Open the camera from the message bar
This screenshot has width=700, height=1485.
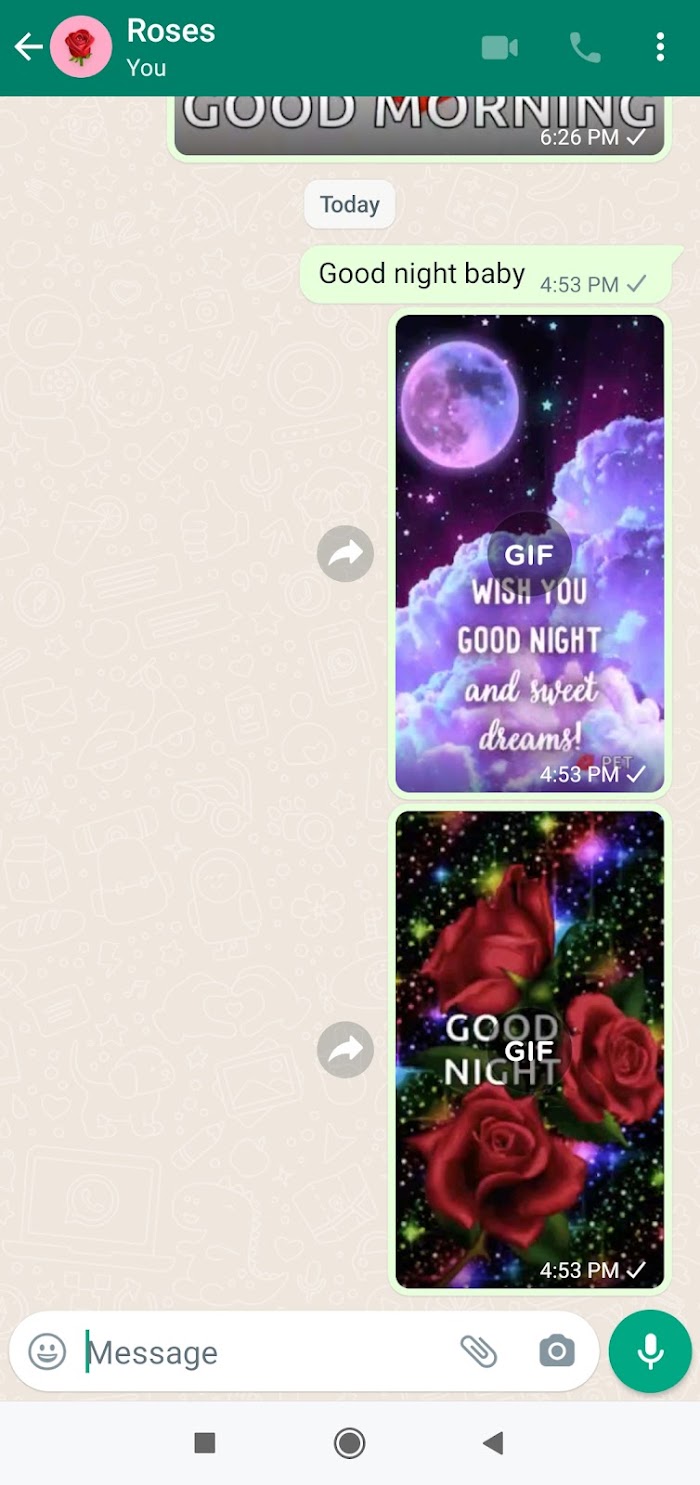coord(557,1352)
